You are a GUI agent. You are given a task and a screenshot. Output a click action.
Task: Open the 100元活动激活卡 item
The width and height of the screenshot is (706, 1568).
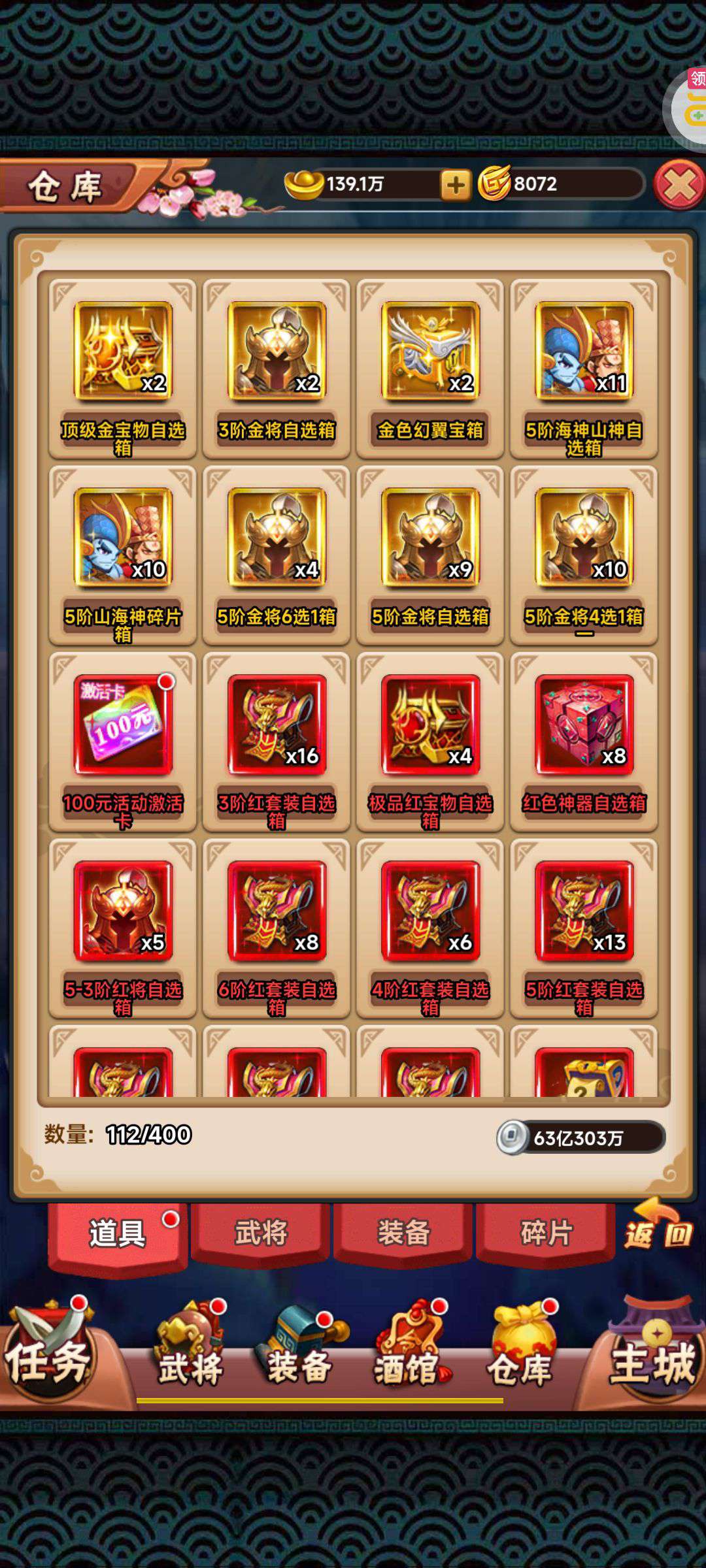(123, 742)
